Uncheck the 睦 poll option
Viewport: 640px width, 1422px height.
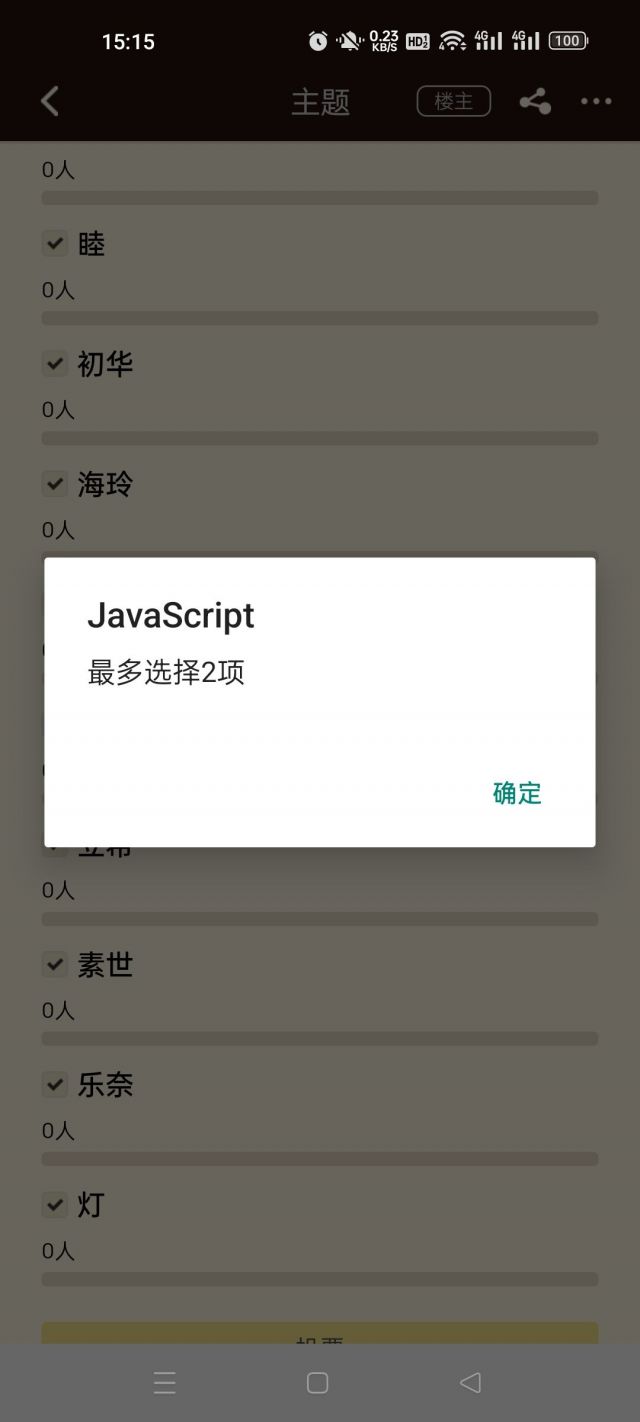click(54, 244)
